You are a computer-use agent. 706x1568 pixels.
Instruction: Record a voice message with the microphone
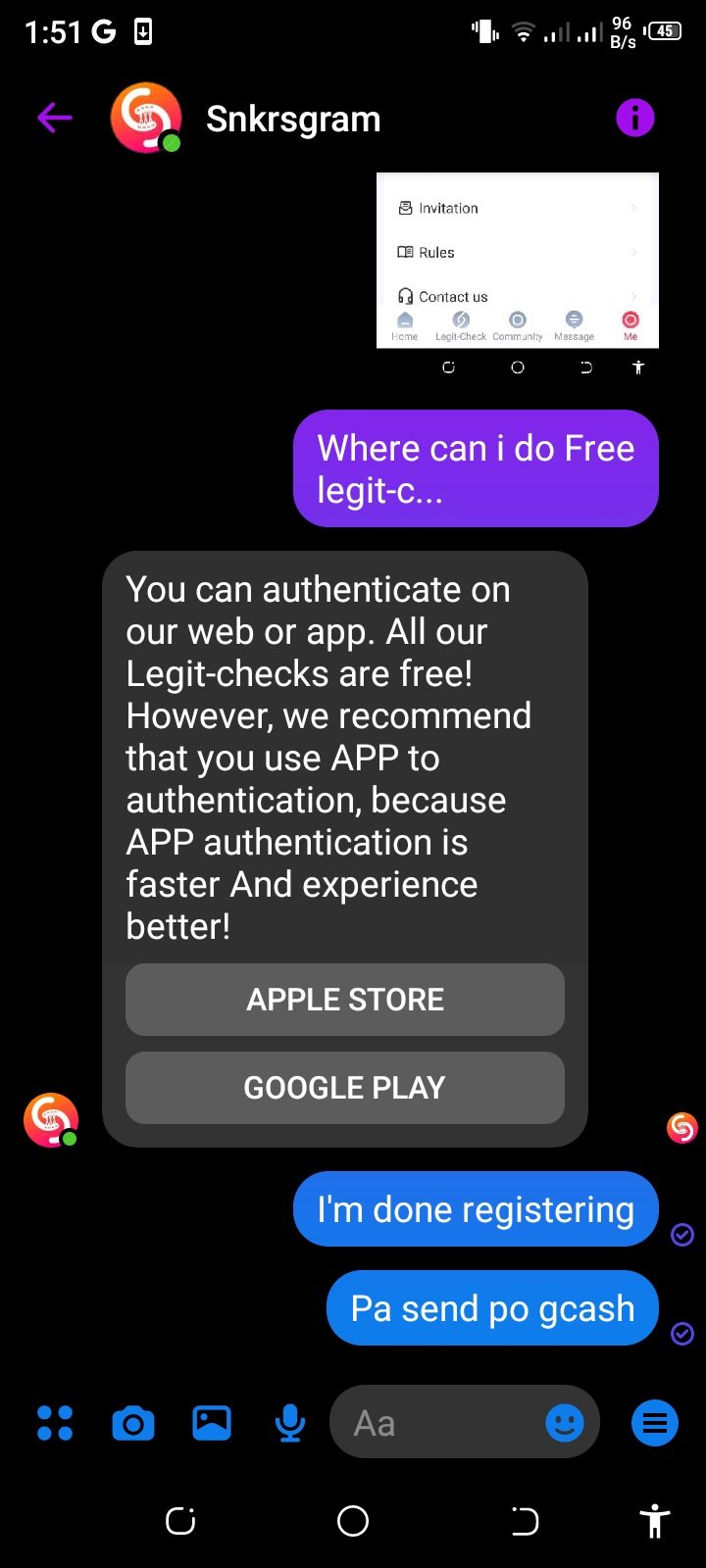pyautogui.click(x=289, y=1423)
